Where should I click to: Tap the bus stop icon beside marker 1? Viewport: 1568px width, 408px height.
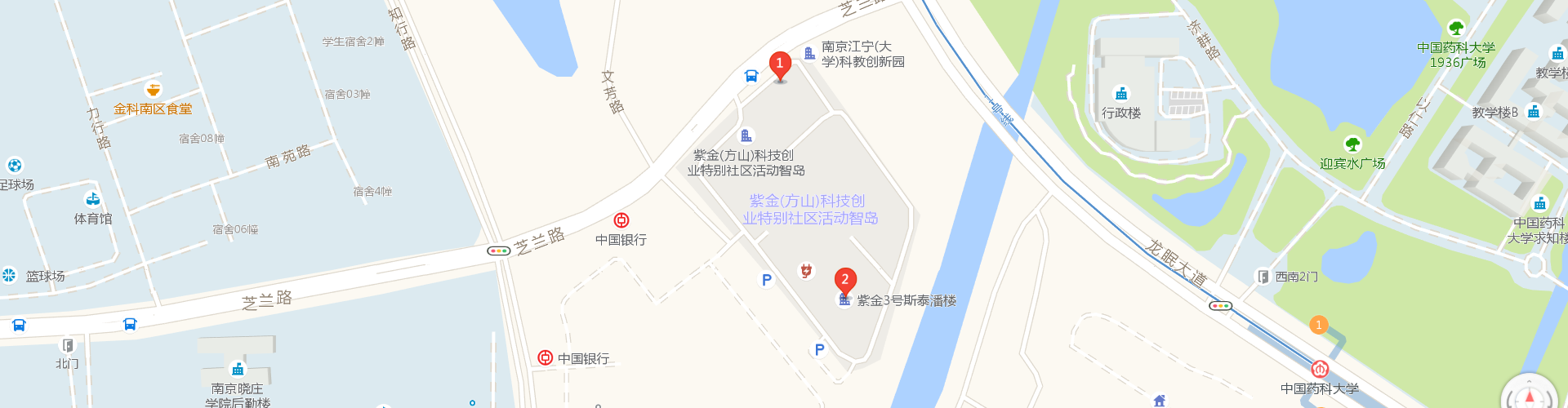point(751,76)
